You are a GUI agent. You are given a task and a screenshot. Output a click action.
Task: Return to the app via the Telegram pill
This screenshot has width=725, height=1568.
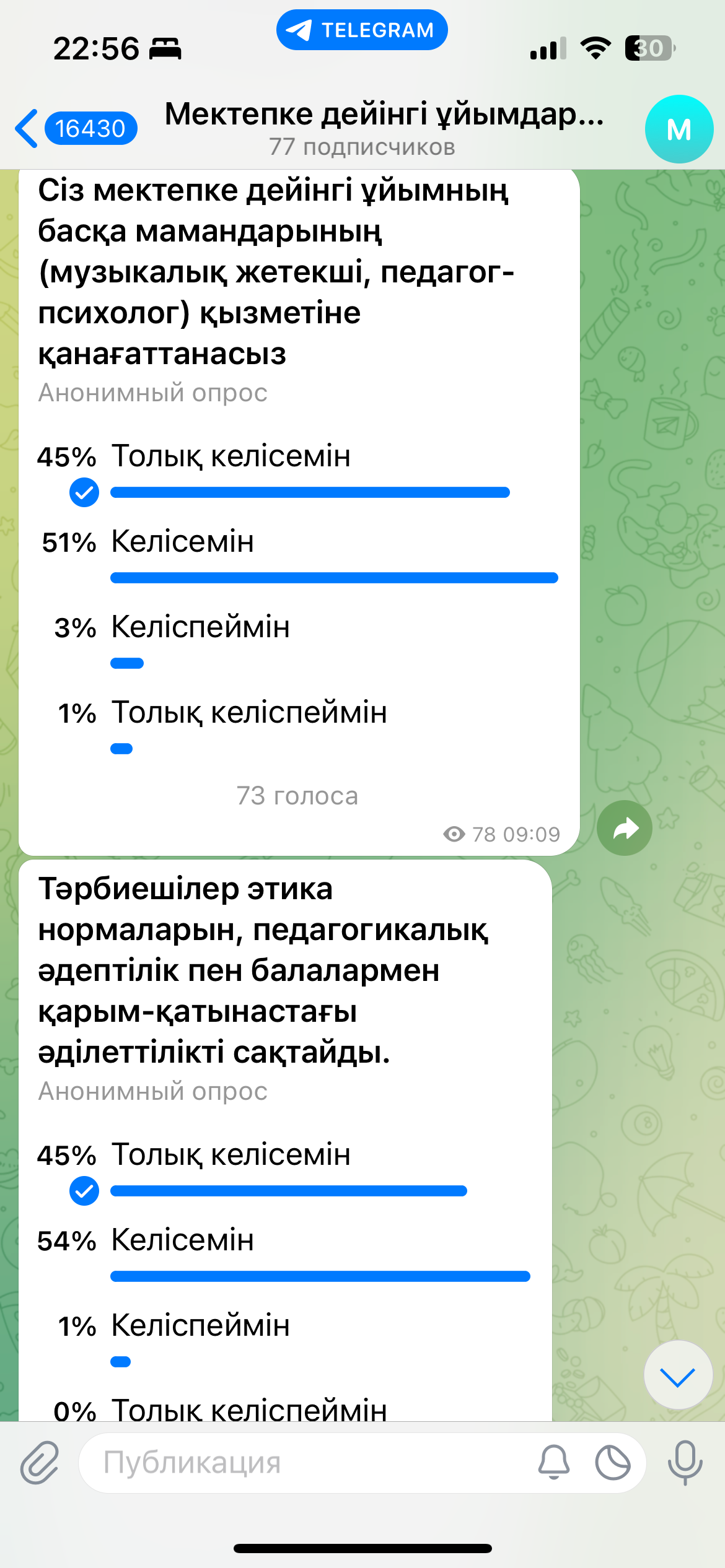362,30
